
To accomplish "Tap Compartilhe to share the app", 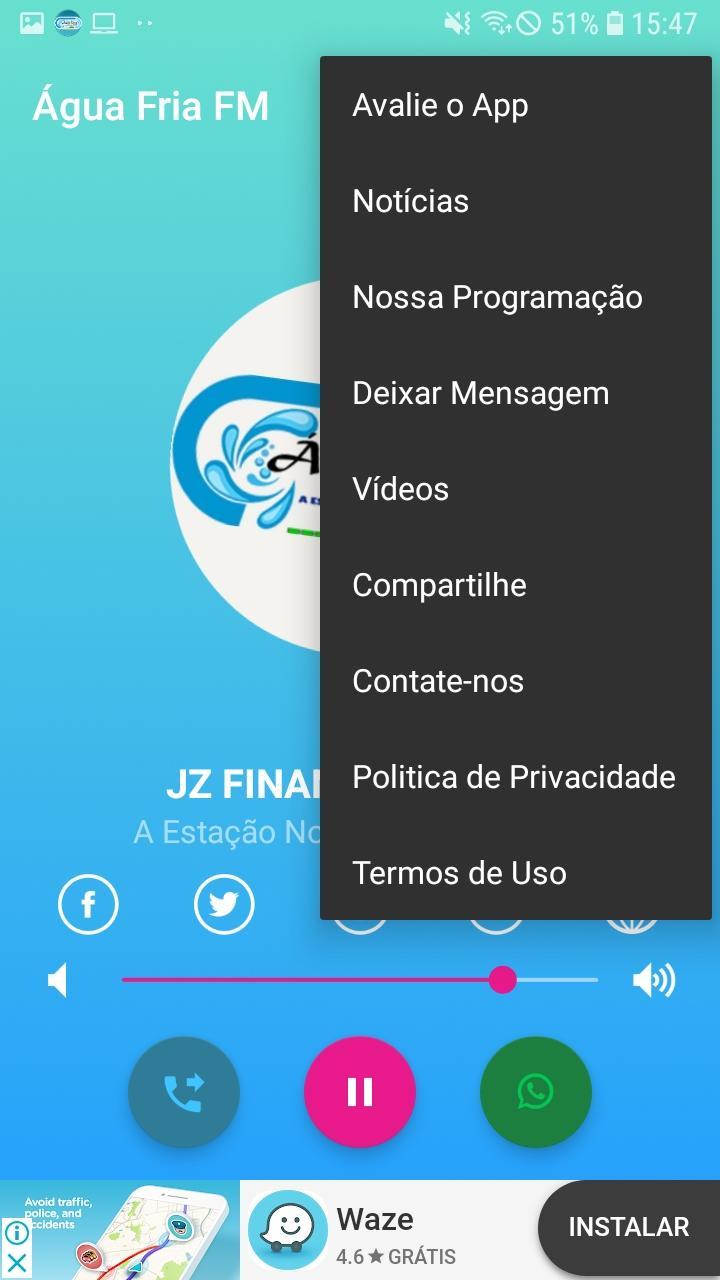I will tap(515, 585).
